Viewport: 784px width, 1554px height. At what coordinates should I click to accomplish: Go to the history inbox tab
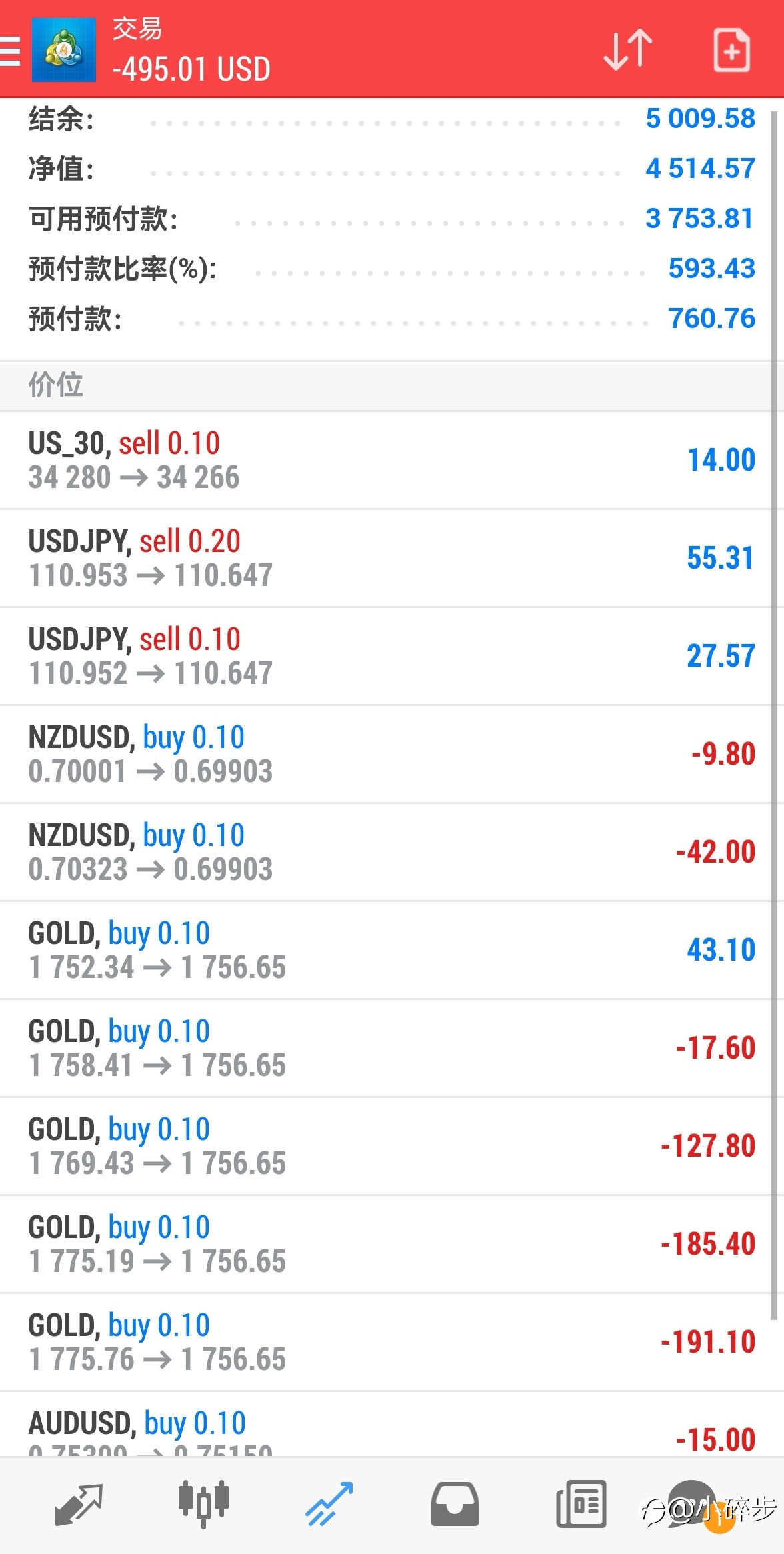[x=455, y=1505]
